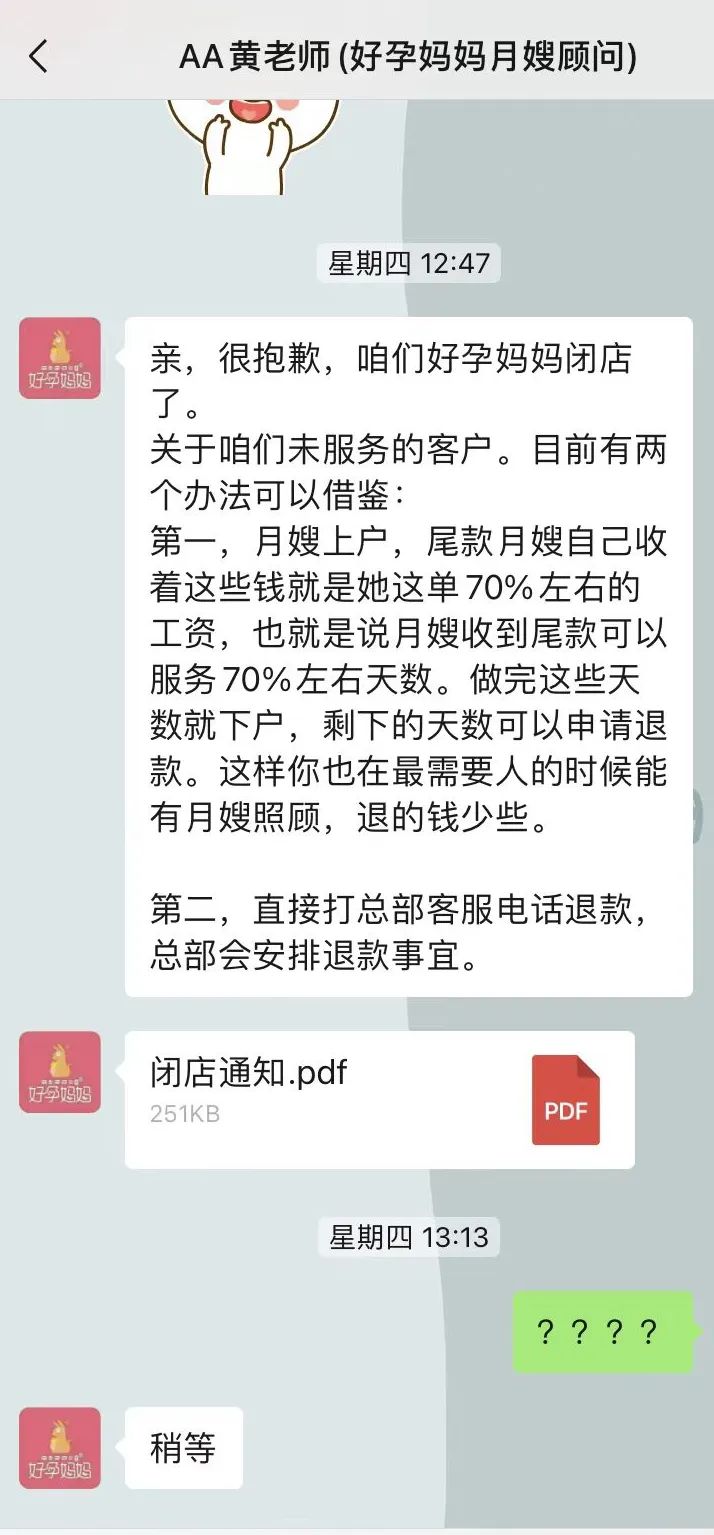Tap the avatar next to 闭店通知.pdf
This screenshot has height=1535, width=714.
click(60, 1072)
